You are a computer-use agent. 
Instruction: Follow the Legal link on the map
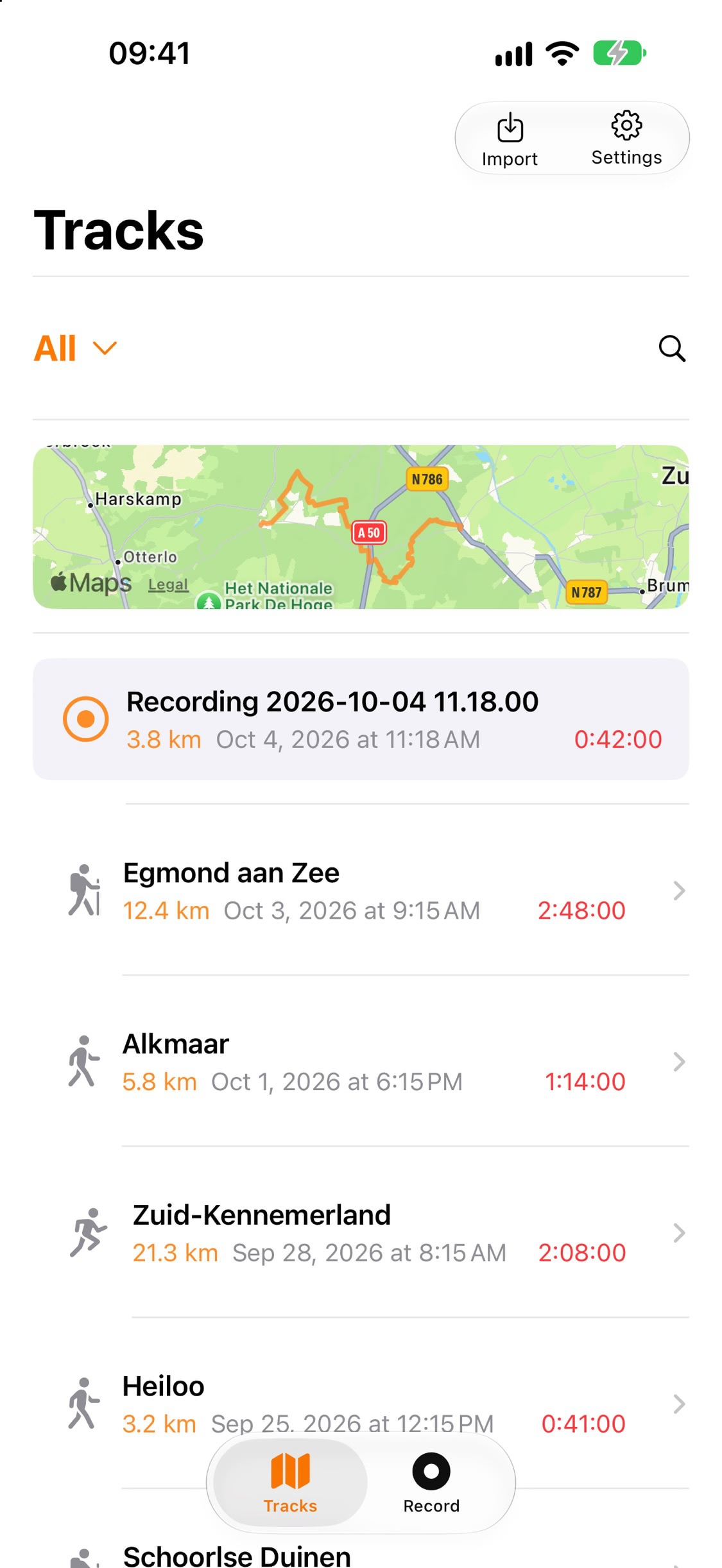tap(168, 584)
